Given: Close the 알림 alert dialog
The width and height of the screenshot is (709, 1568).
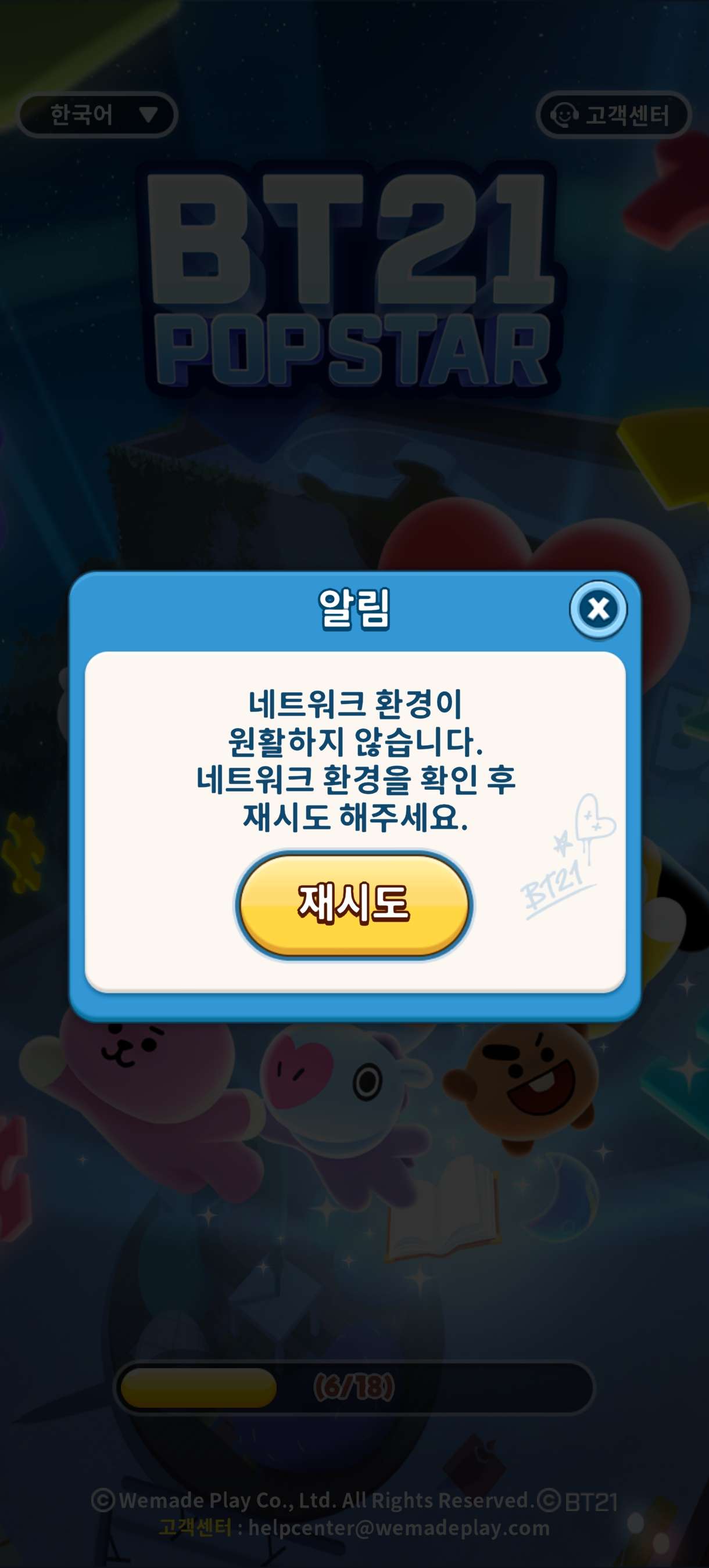Looking at the screenshot, I should pyautogui.click(x=598, y=609).
